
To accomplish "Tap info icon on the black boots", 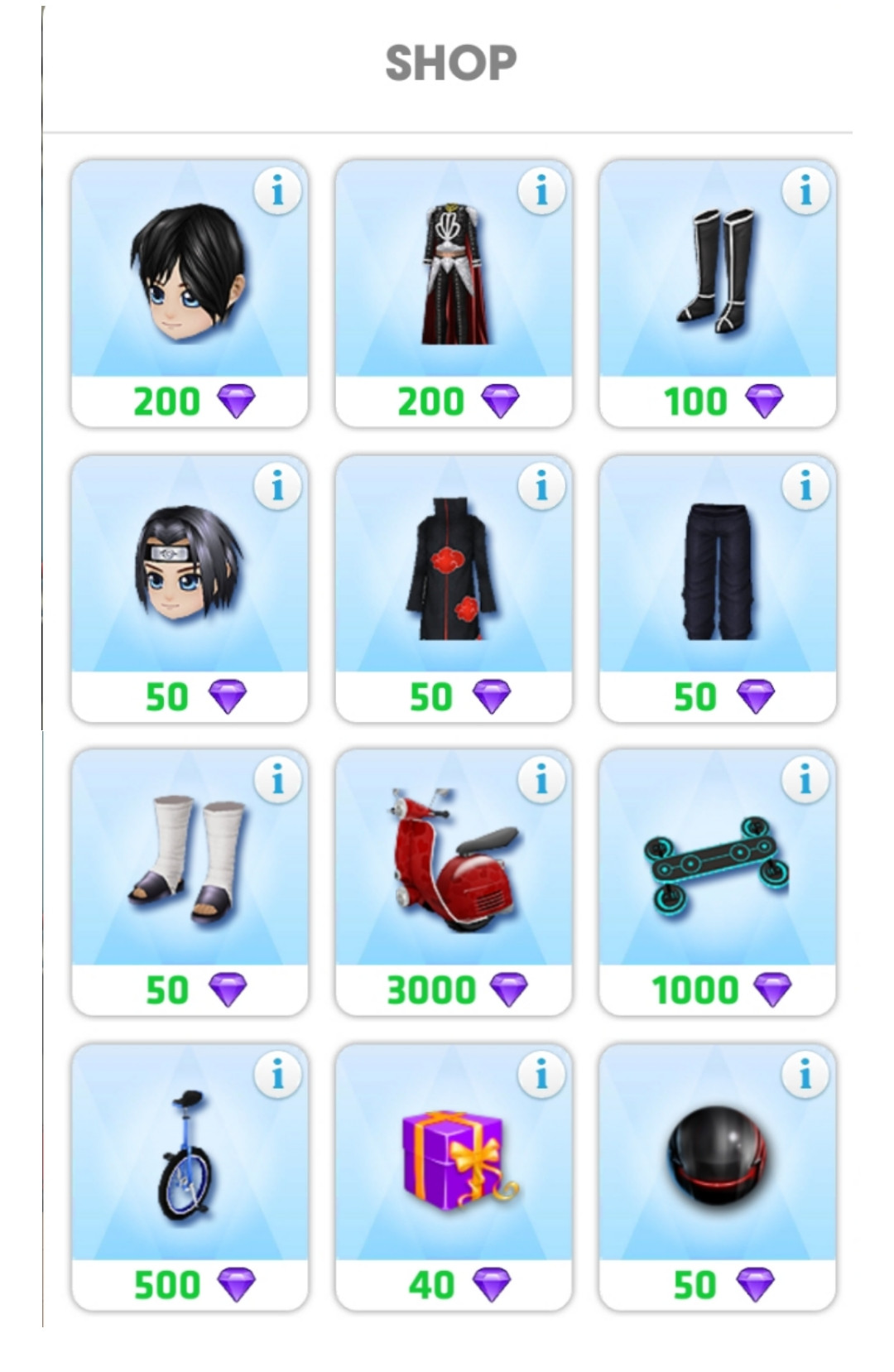I will tap(805, 192).
